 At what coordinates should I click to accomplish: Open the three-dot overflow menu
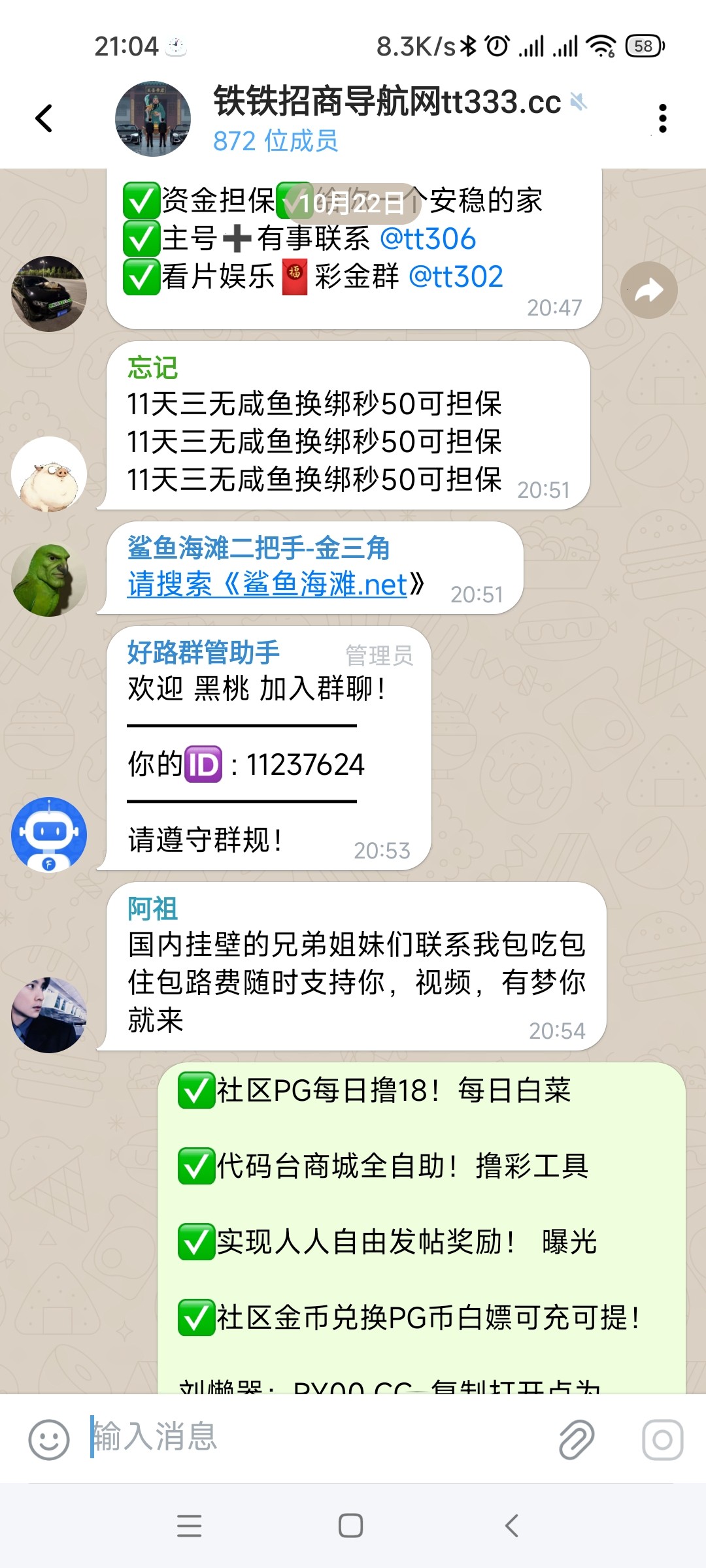point(662,118)
